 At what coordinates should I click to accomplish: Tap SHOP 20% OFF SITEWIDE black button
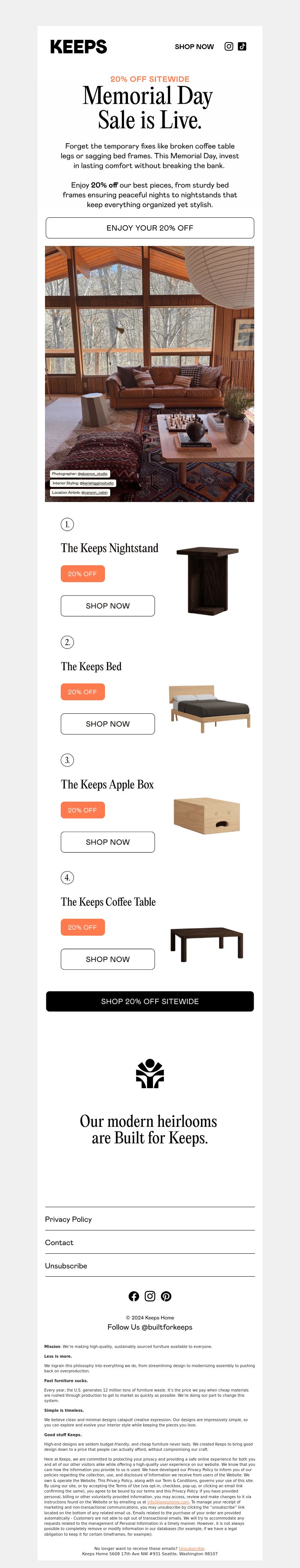coord(150,1001)
